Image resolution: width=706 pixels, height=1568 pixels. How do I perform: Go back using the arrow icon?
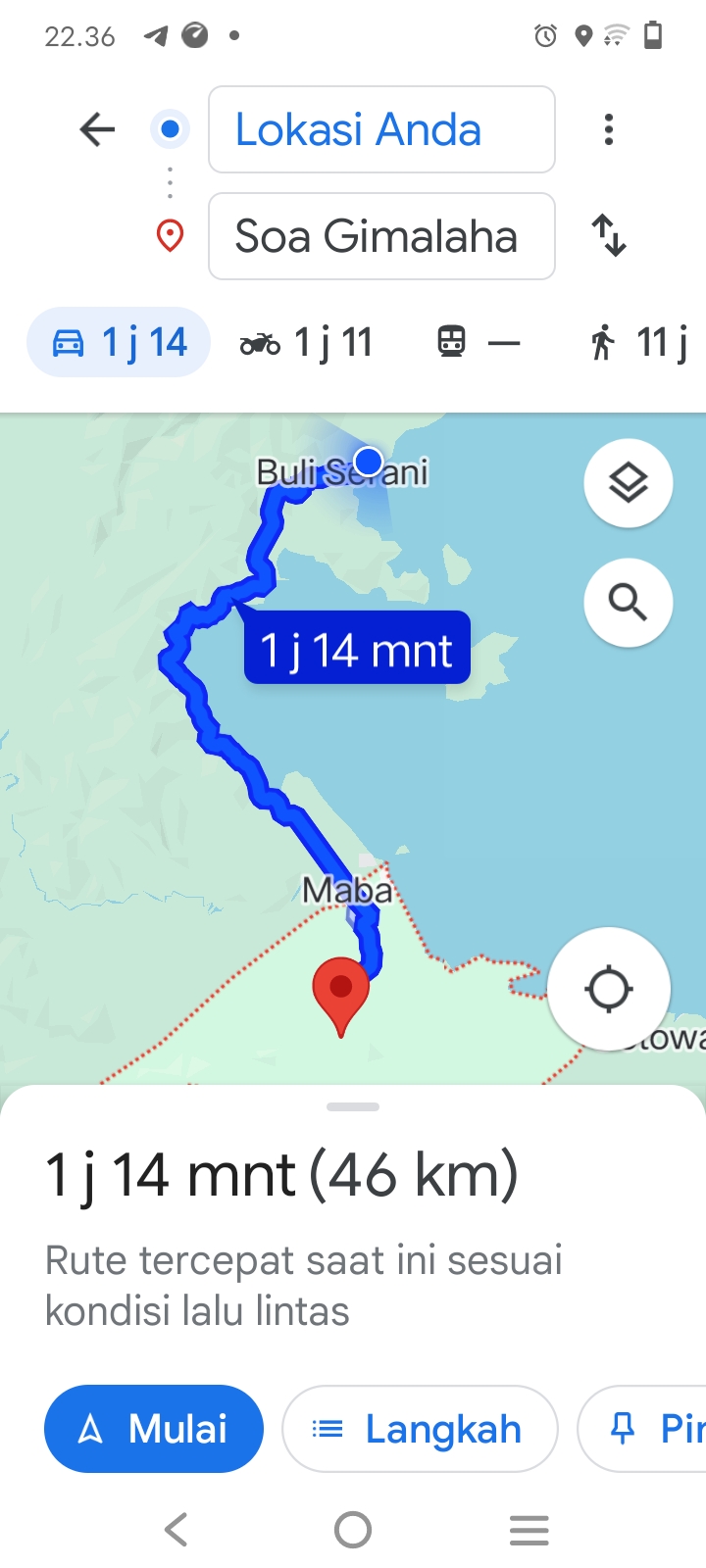(97, 129)
